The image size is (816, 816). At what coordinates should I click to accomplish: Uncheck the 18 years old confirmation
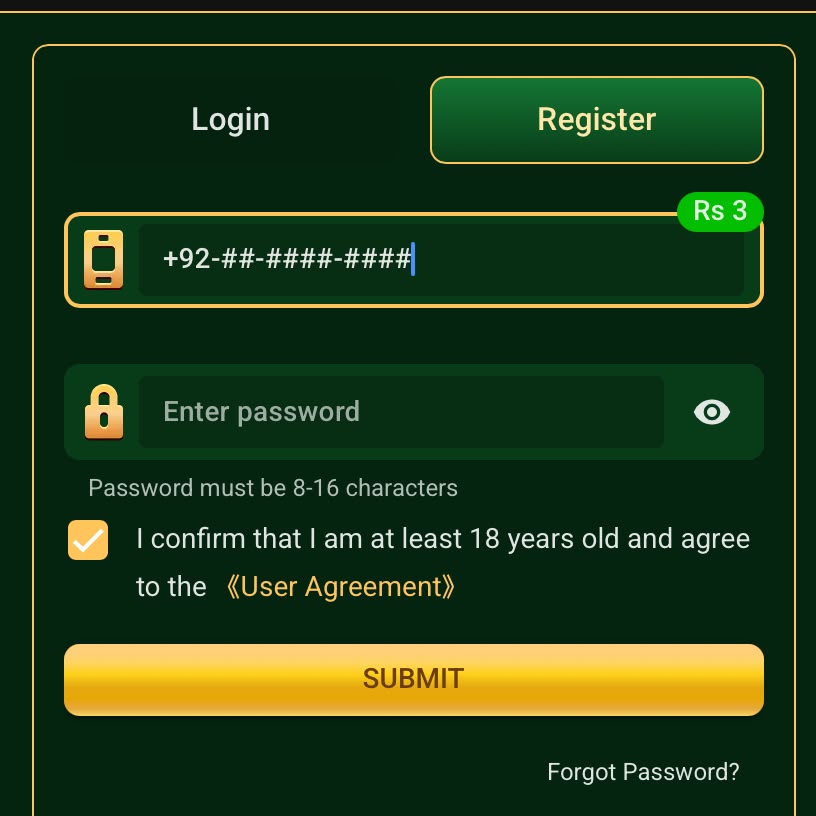tap(88, 540)
